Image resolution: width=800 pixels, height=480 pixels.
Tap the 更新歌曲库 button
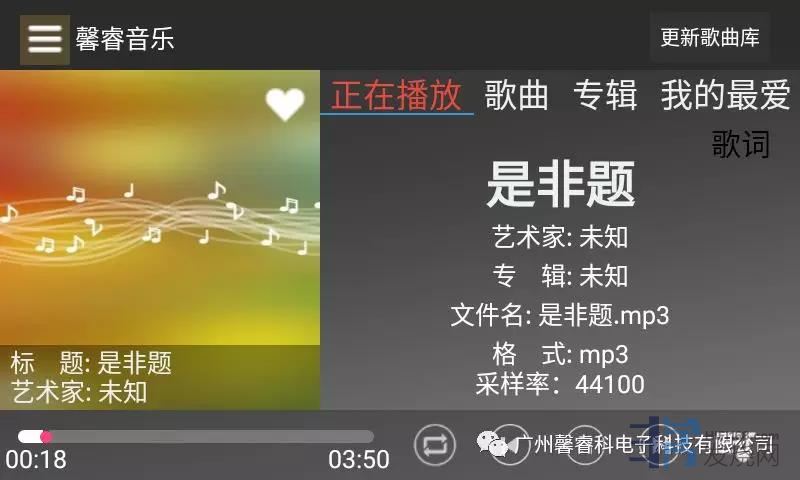[x=710, y=38]
